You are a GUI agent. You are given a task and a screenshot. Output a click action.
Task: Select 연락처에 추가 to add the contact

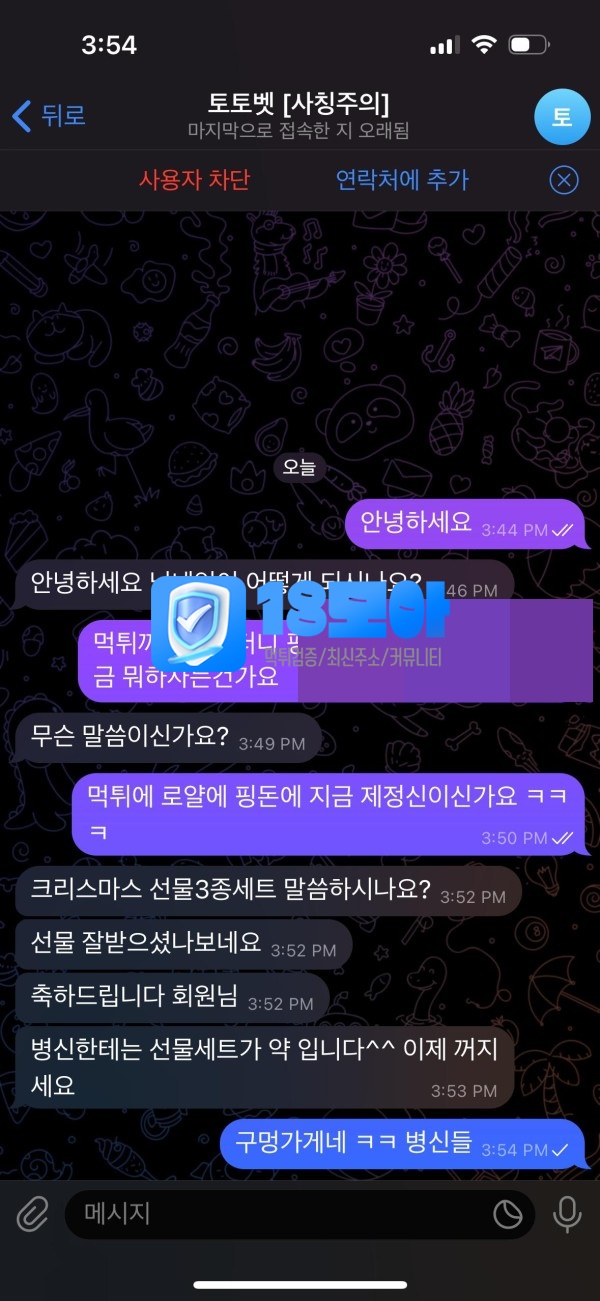pyautogui.click(x=402, y=180)
